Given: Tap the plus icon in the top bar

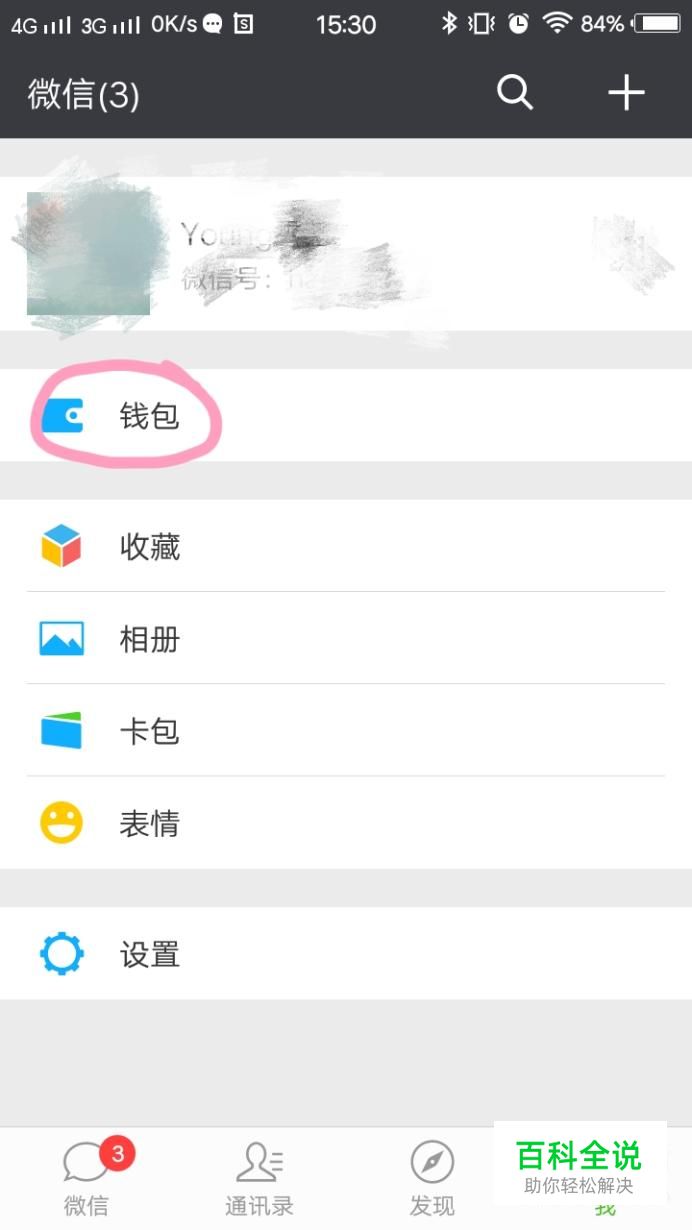Looking at the screenshot, I should click(626, 93).
